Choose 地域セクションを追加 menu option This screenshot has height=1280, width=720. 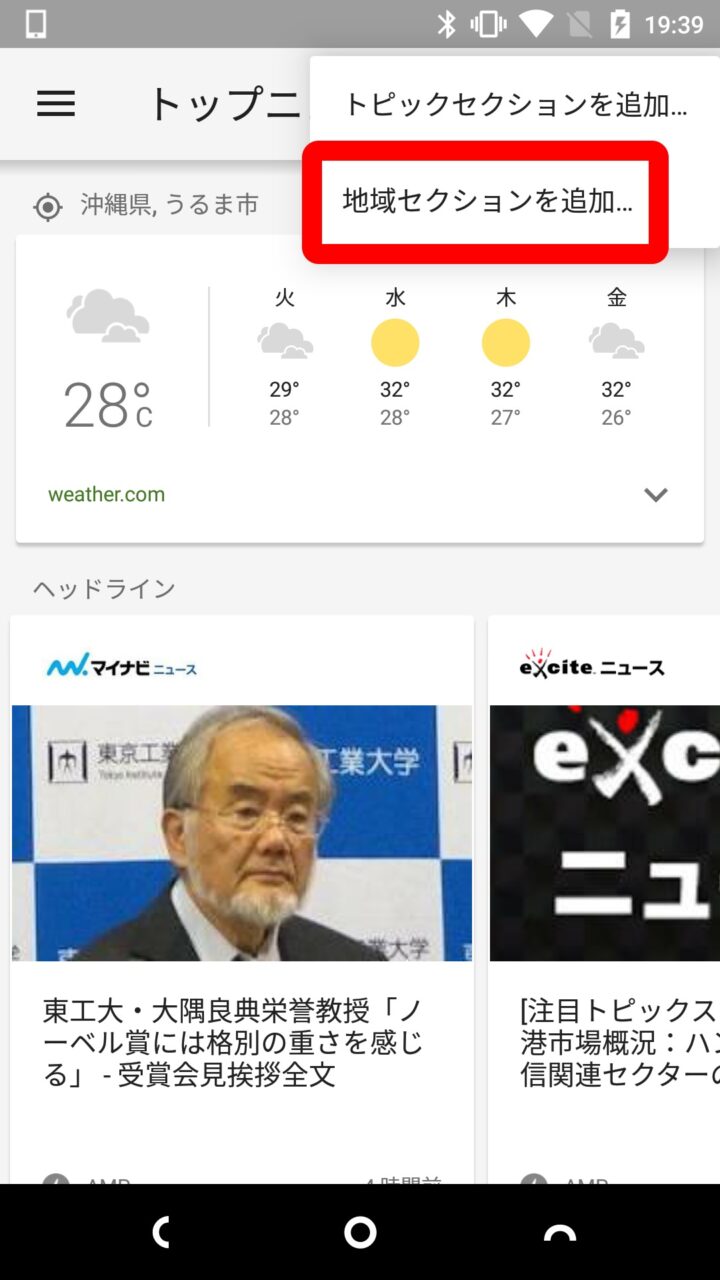pos(487,201)
